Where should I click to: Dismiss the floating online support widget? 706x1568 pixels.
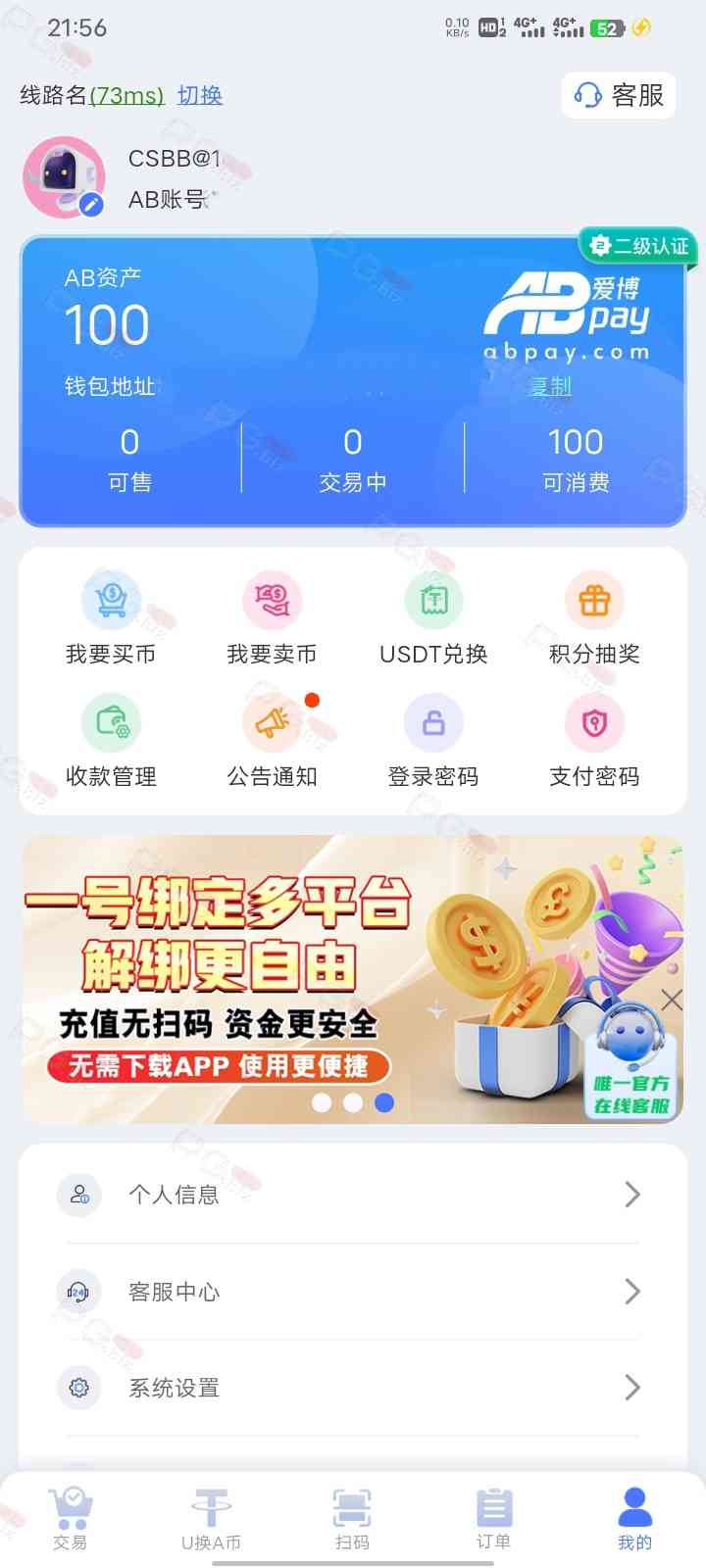[x=672, y=1000]
